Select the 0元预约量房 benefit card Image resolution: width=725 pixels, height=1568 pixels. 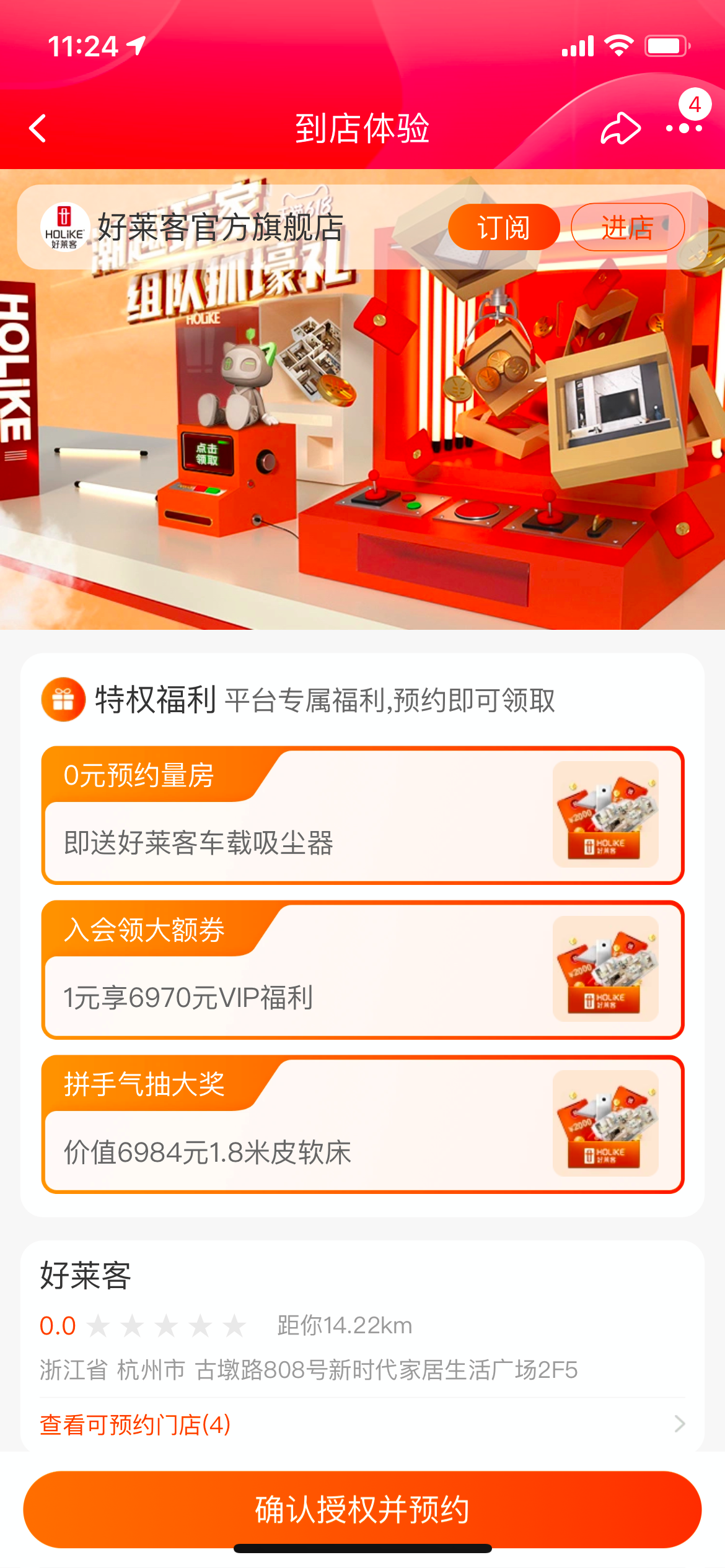362,816
